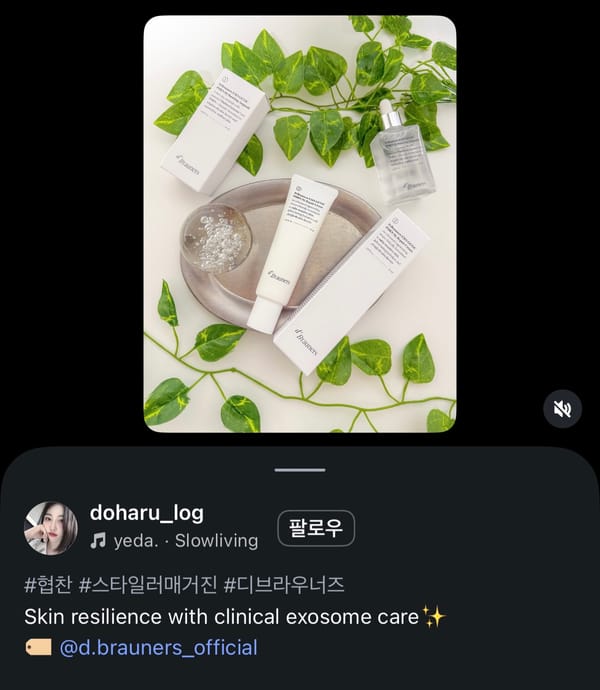The image size is (600, 690).
Task: Open the yeda. Slowliving audio track
Action: coord(175,541)
